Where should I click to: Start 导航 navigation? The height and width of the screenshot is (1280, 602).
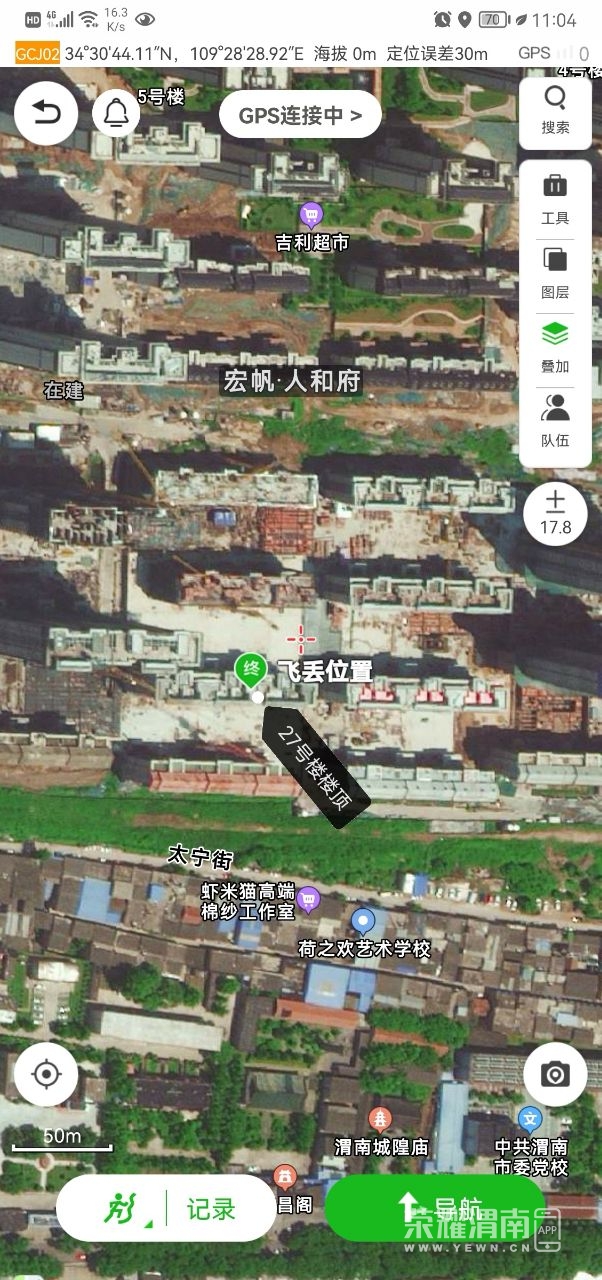pyautogui.click(x=436, y=1208)
